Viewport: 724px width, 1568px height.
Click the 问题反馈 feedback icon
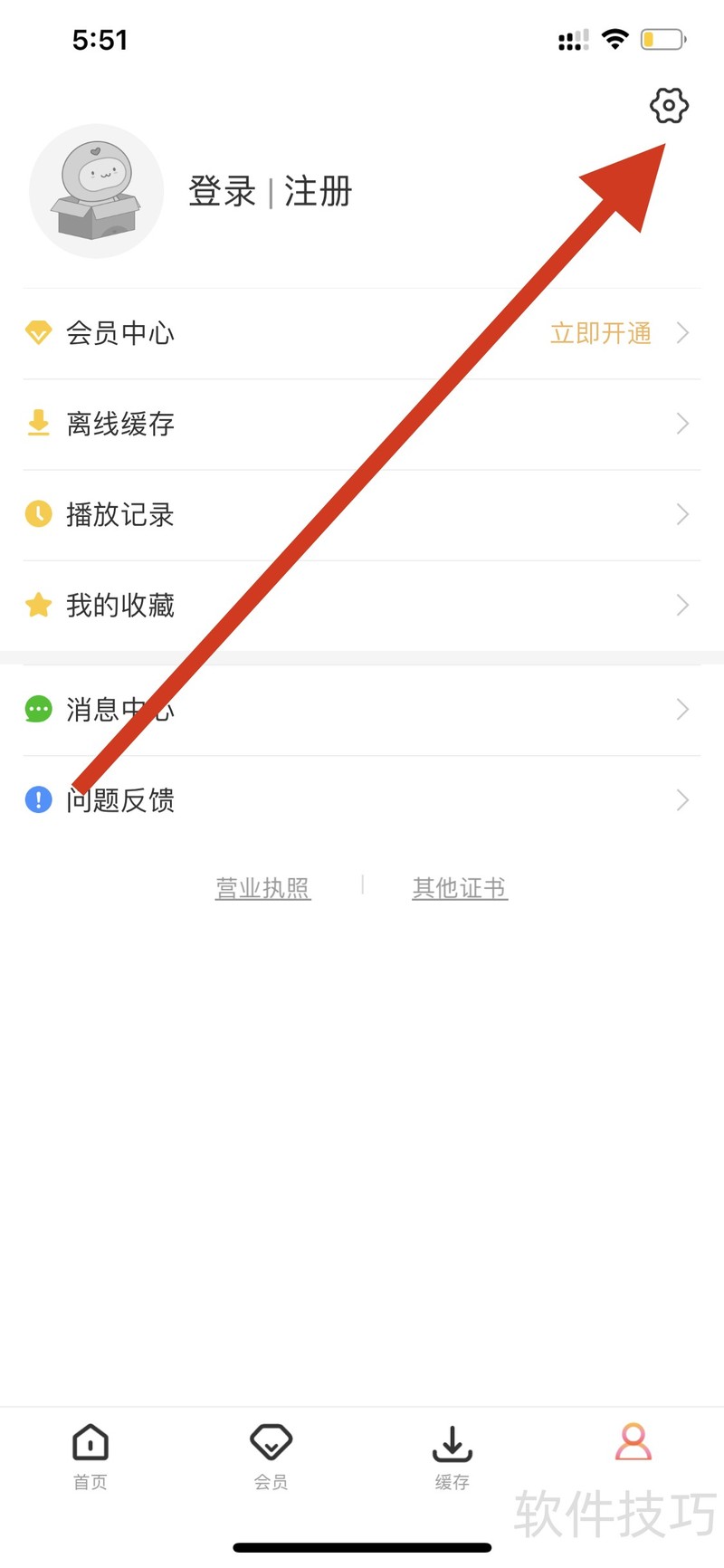(38, 799)
